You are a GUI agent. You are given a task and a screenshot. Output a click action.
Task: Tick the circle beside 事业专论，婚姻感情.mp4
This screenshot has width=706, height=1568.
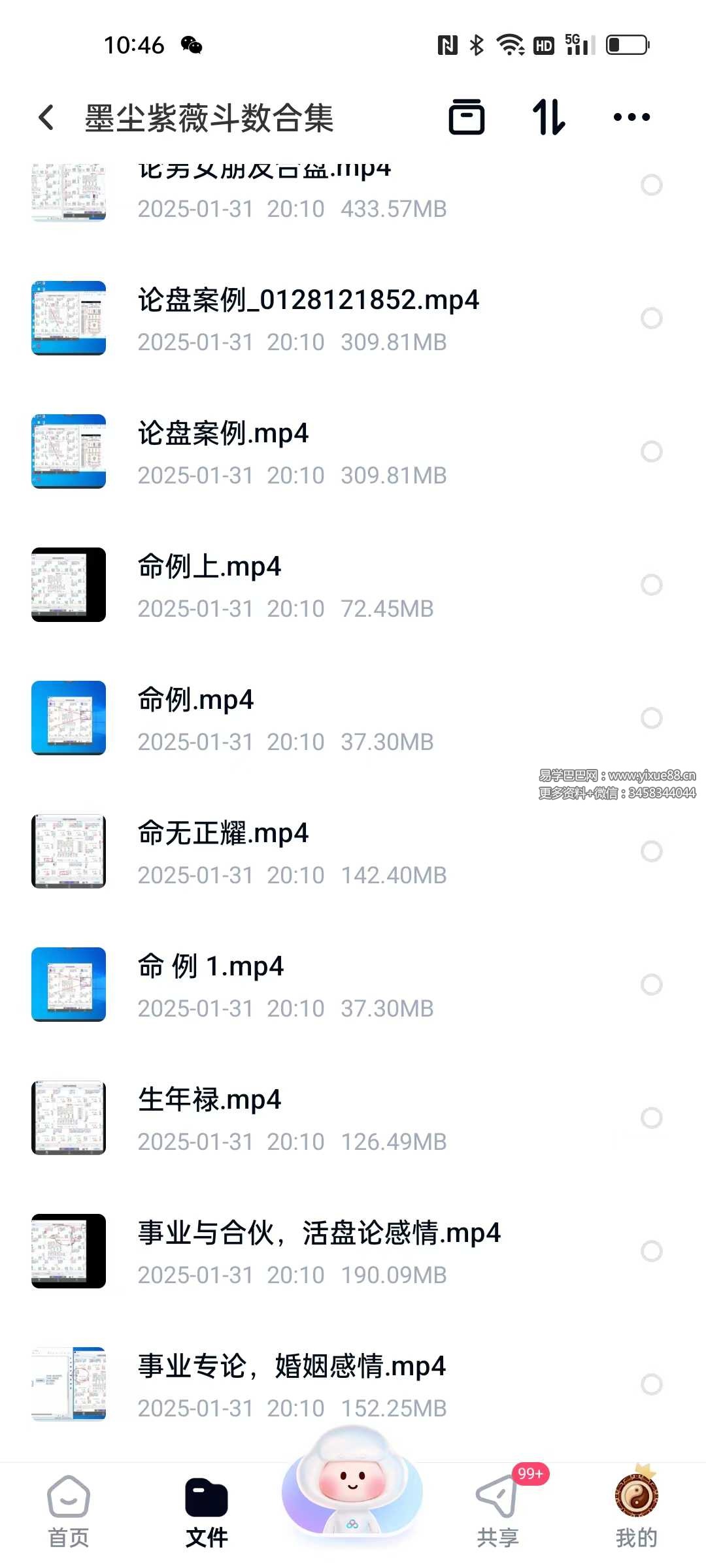(651, 1384)
